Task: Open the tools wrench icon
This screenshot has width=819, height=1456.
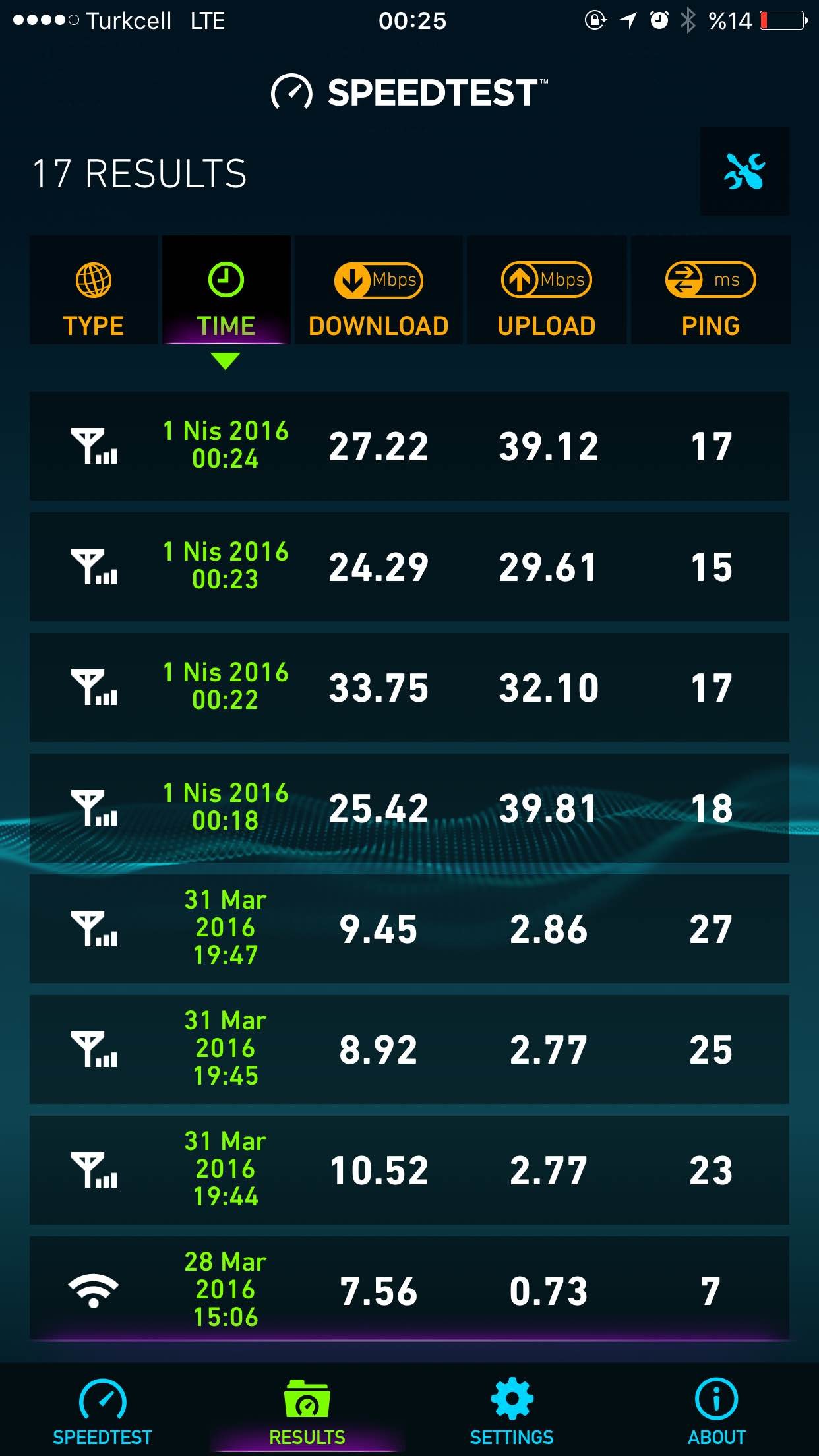Action: (x=744, y=171)
